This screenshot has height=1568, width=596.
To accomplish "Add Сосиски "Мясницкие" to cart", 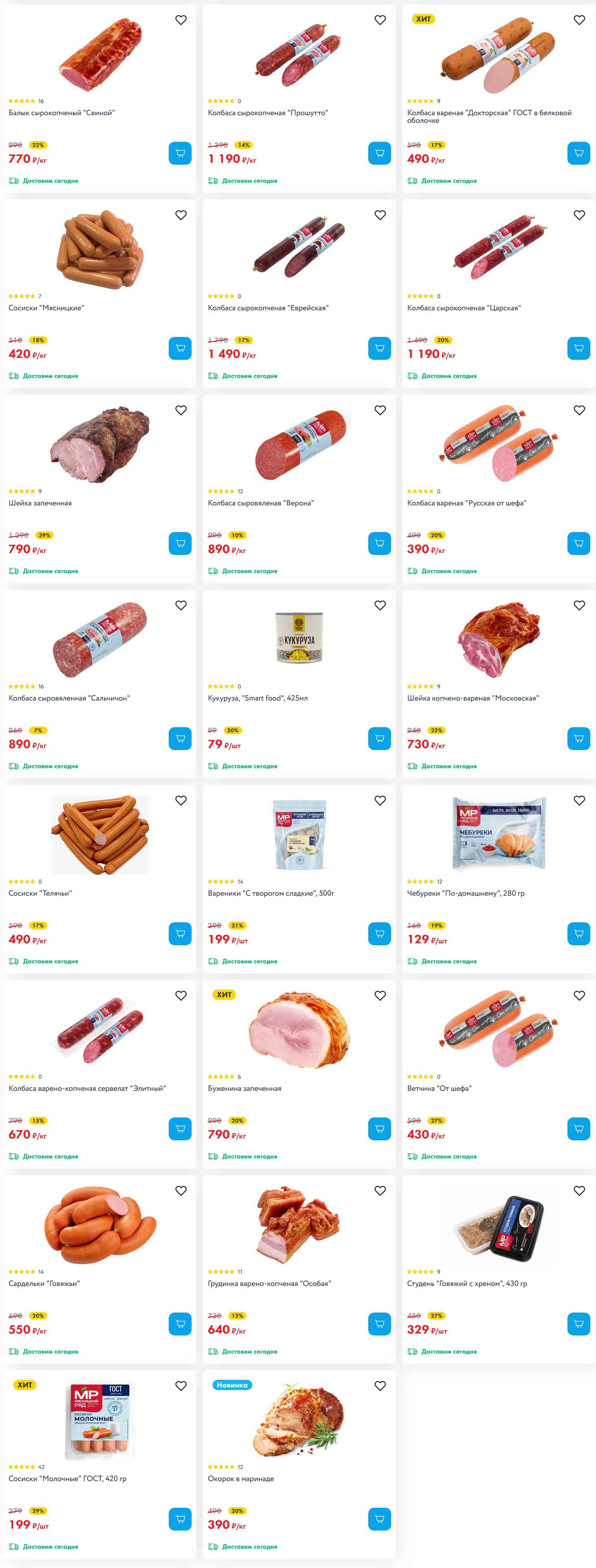I will pyautogui.click(x=180, y=348).
